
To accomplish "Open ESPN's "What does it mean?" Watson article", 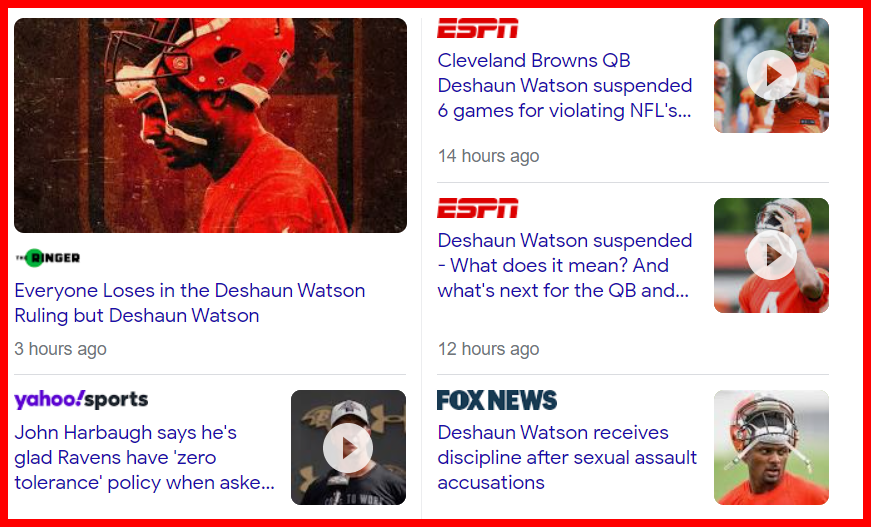I will [x=565, y=266].
